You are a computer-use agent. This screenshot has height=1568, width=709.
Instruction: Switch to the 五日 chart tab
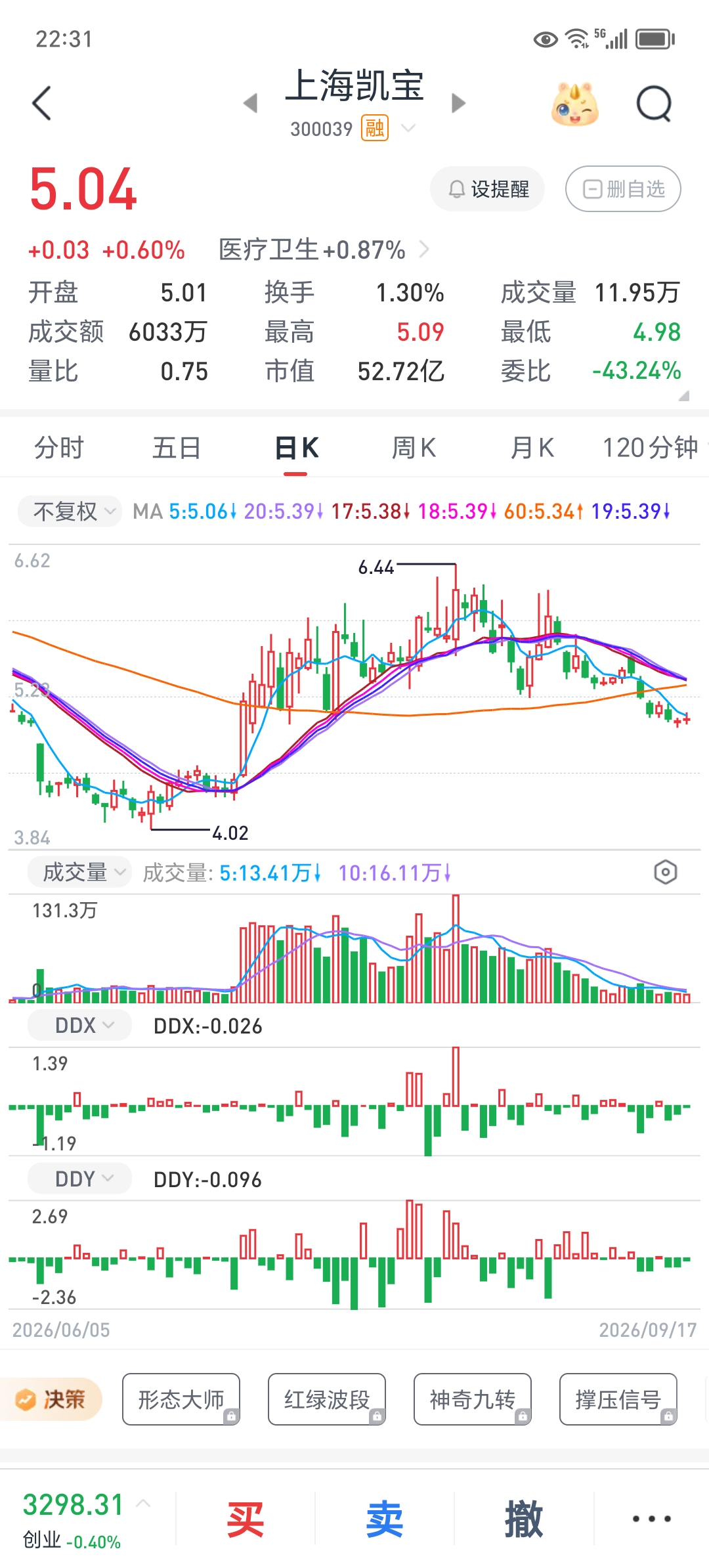pos(177,448)
